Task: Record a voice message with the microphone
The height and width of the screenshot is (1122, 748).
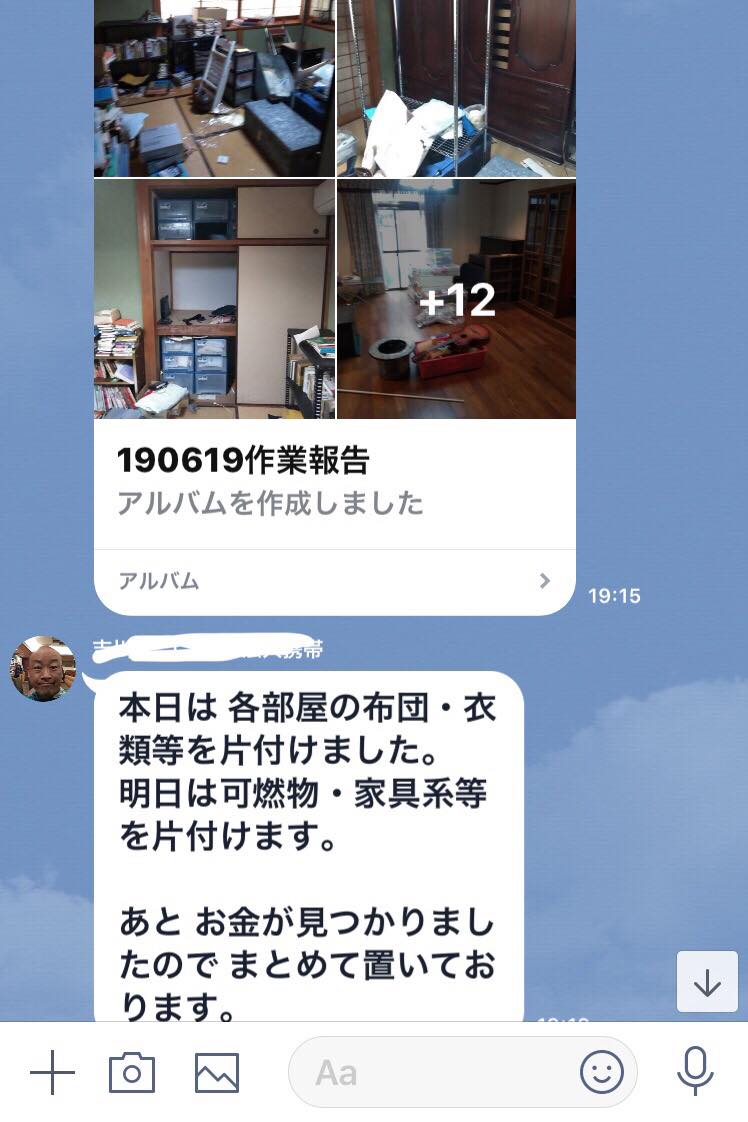Action: [694, 1071]
